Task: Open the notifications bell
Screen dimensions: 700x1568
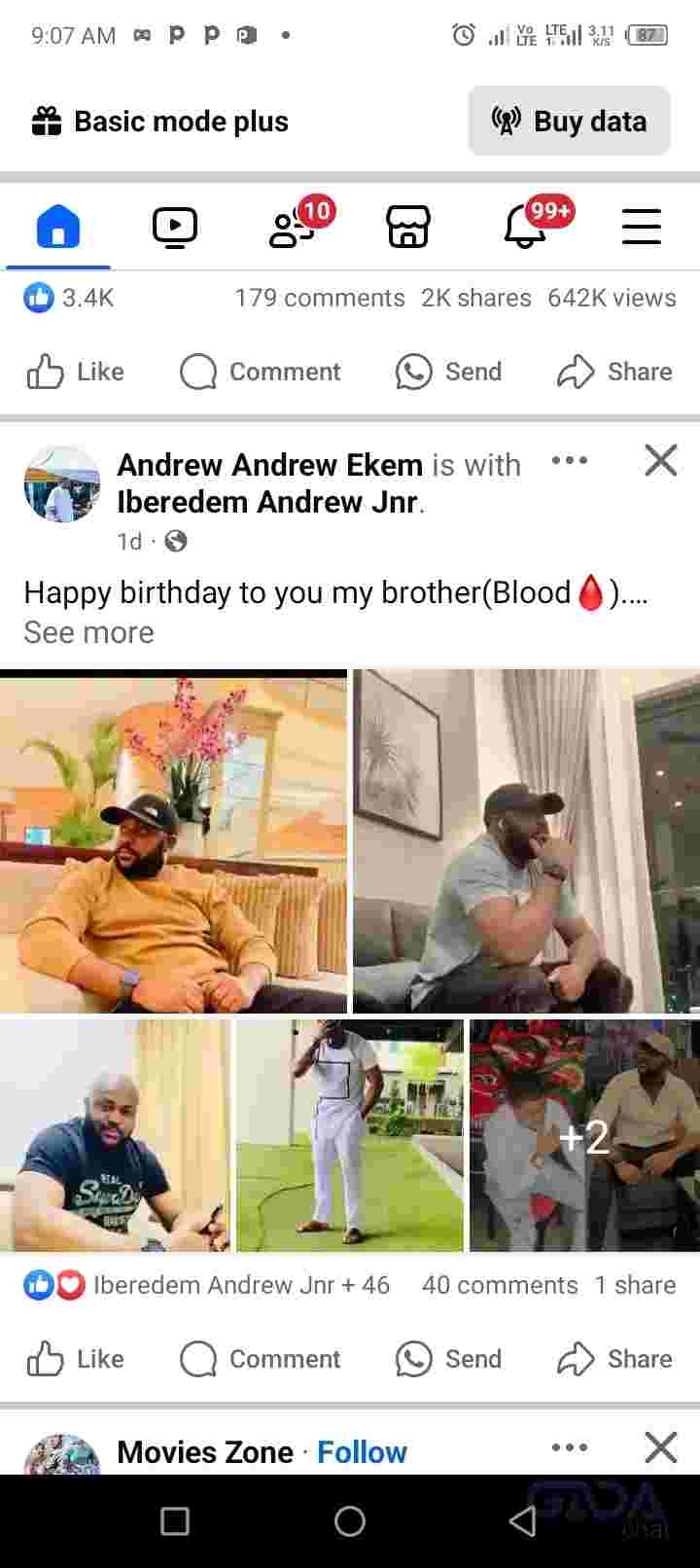Action: 526,228
